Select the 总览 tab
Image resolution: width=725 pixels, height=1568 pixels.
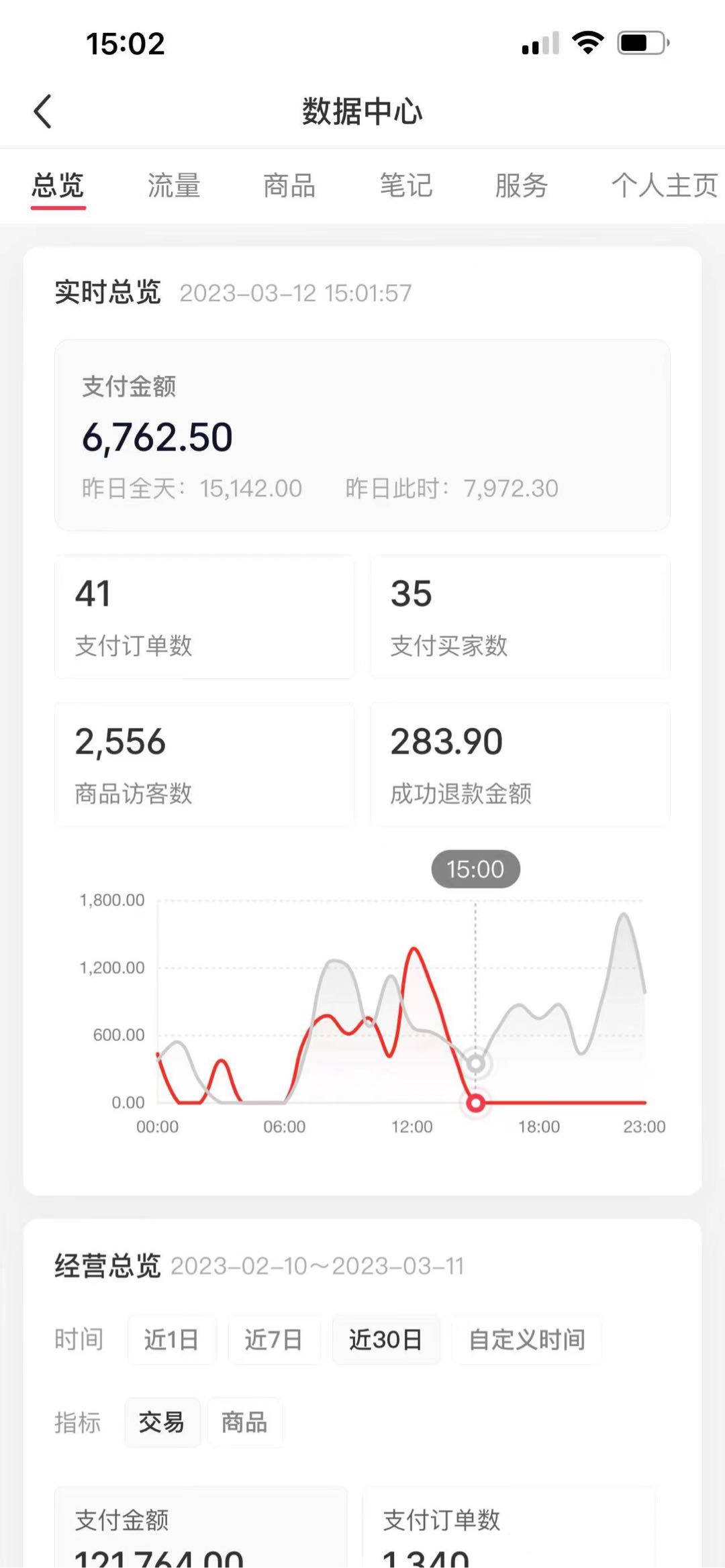(x=58, y=186)
